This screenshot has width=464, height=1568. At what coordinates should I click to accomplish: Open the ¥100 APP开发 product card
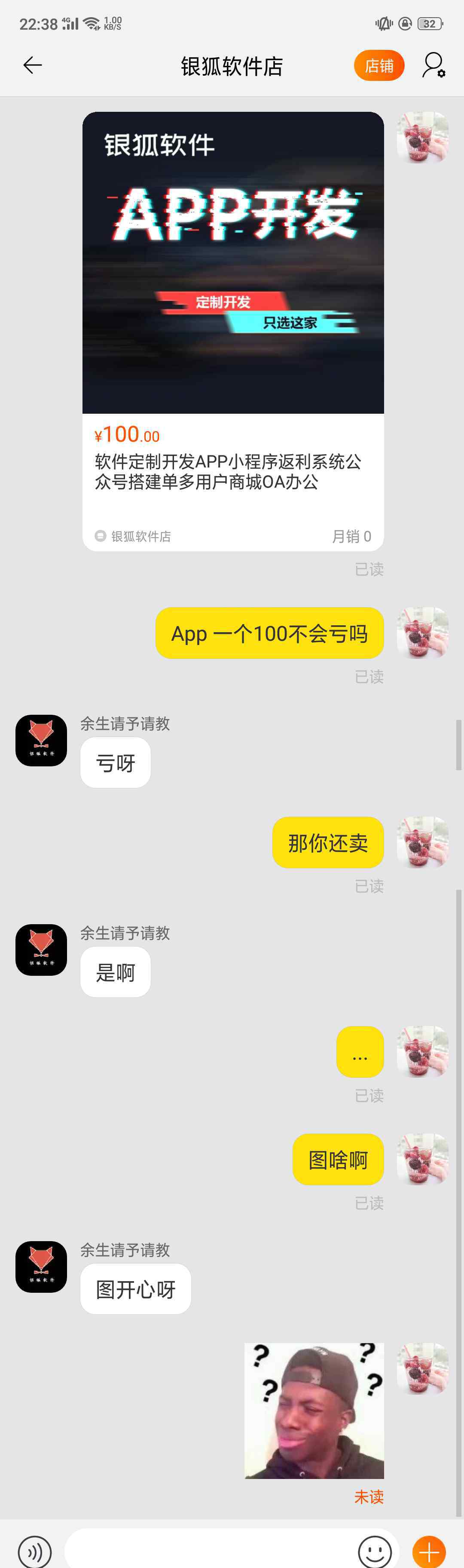(233, 332)
